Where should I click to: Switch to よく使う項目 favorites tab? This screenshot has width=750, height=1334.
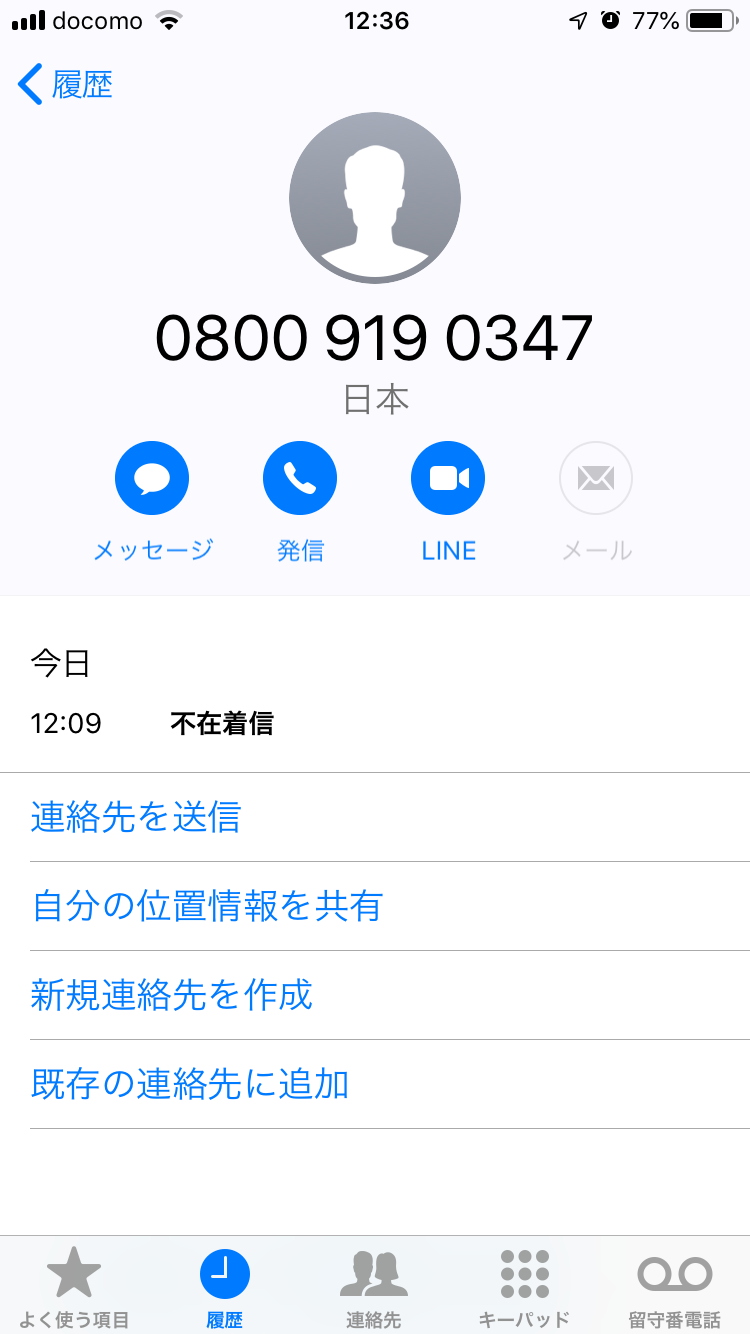coord(75,1286)
